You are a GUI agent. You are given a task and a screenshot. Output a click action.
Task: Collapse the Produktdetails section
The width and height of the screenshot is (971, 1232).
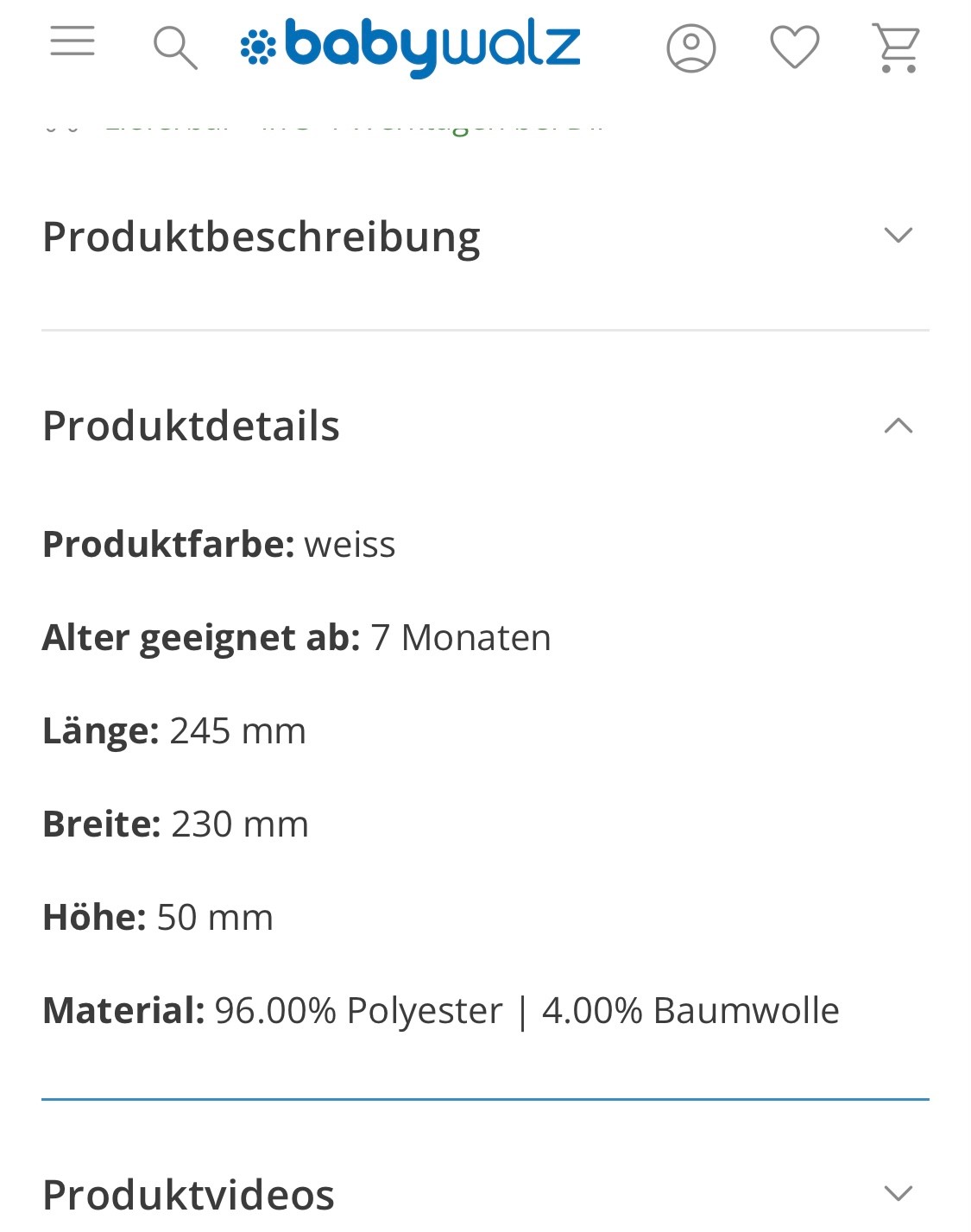(x=898, y=426)
